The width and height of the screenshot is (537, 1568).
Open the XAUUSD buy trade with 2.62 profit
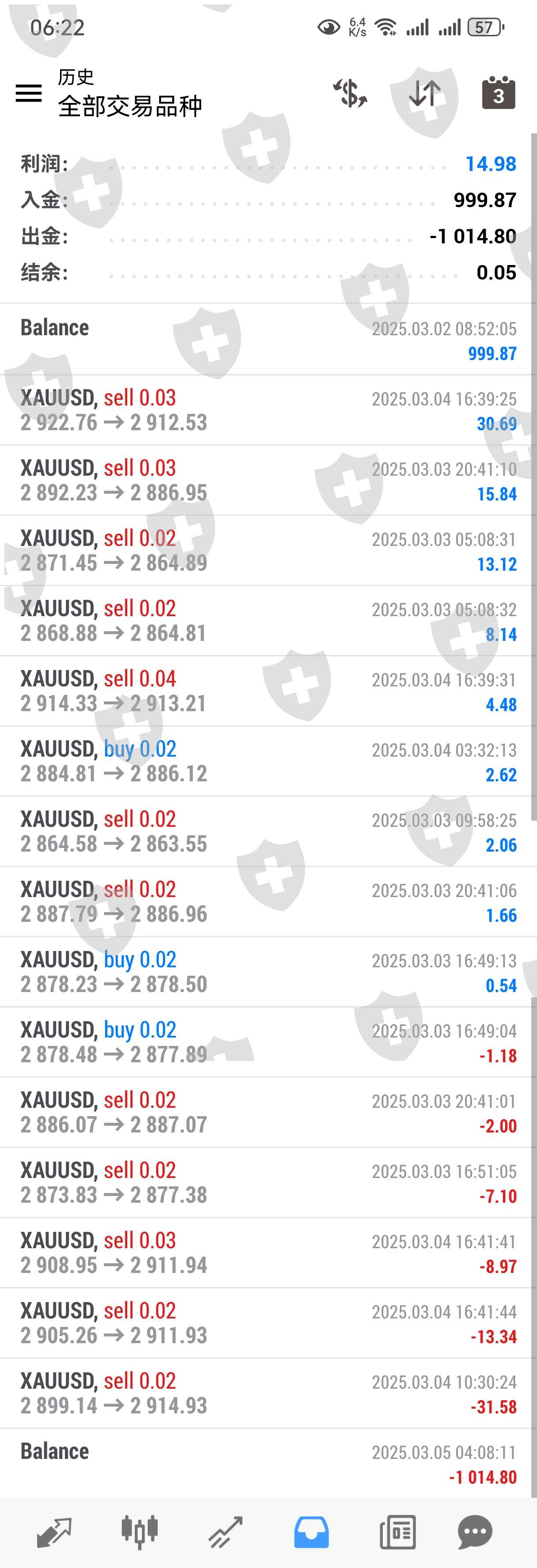pyautogui.click(x=268, y=761)
